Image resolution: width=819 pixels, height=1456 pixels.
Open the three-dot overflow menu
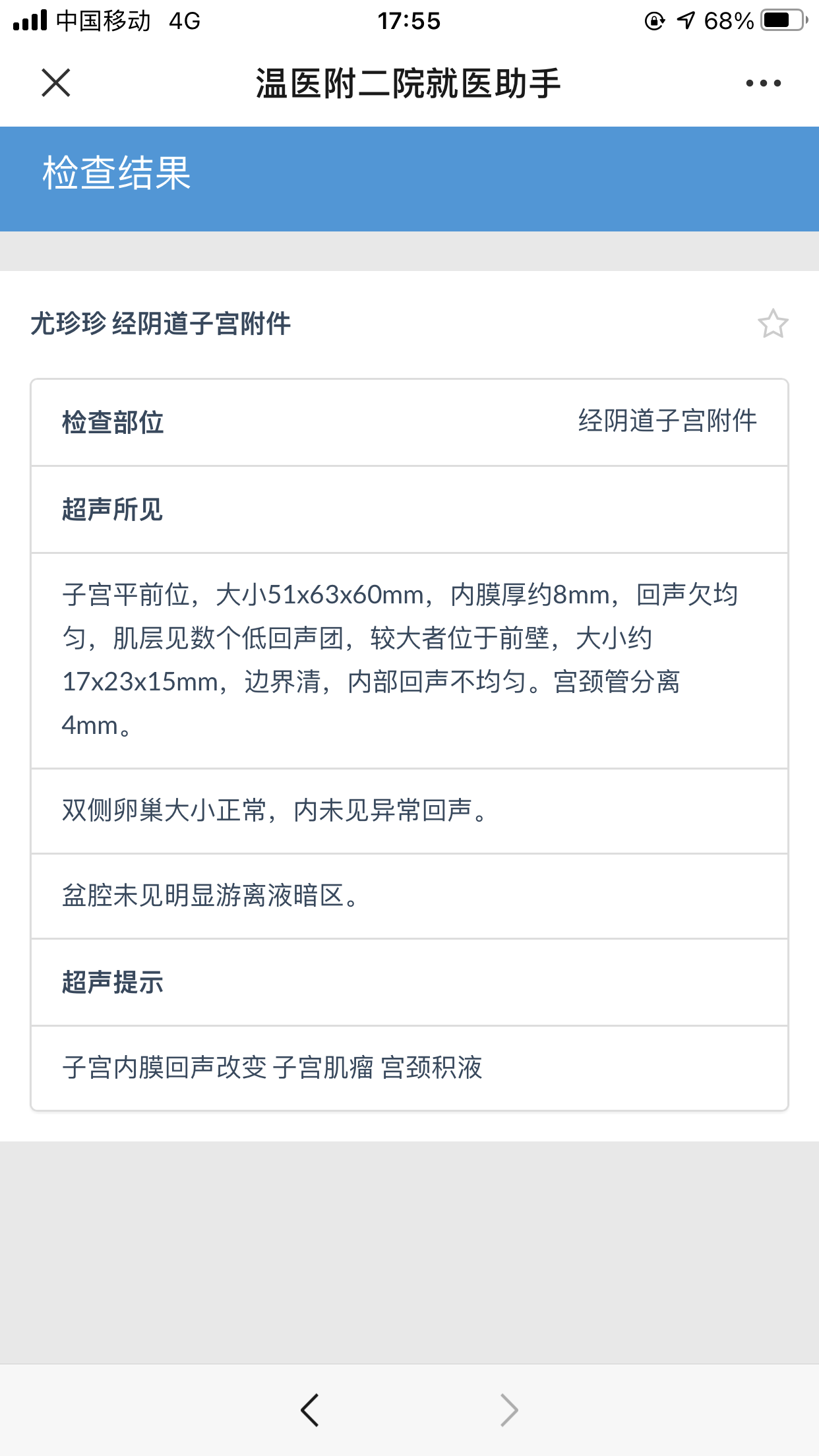tap(763, 83)
